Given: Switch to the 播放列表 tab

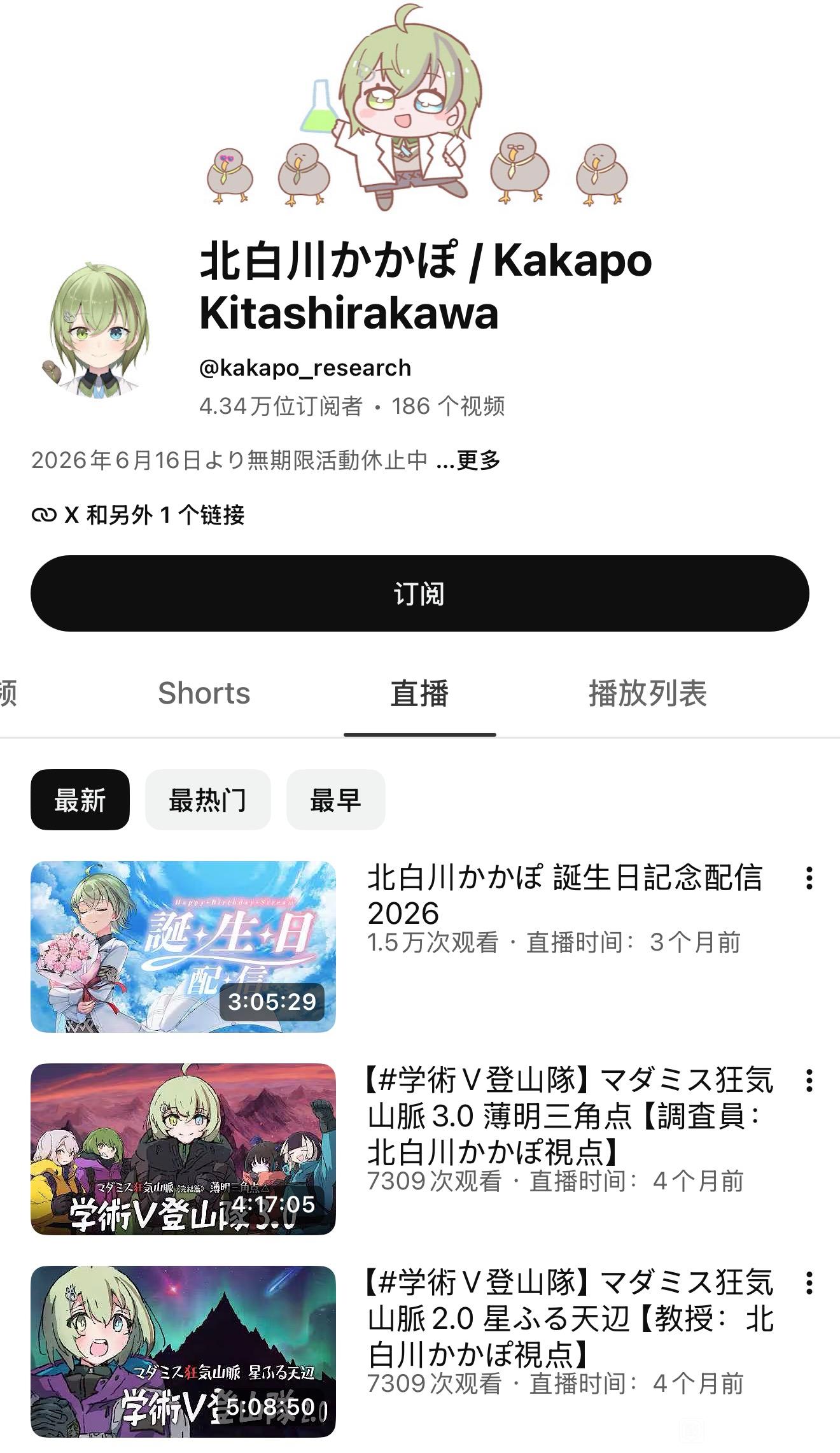Looking at the screenshot, I should click(x=647, y=693).
